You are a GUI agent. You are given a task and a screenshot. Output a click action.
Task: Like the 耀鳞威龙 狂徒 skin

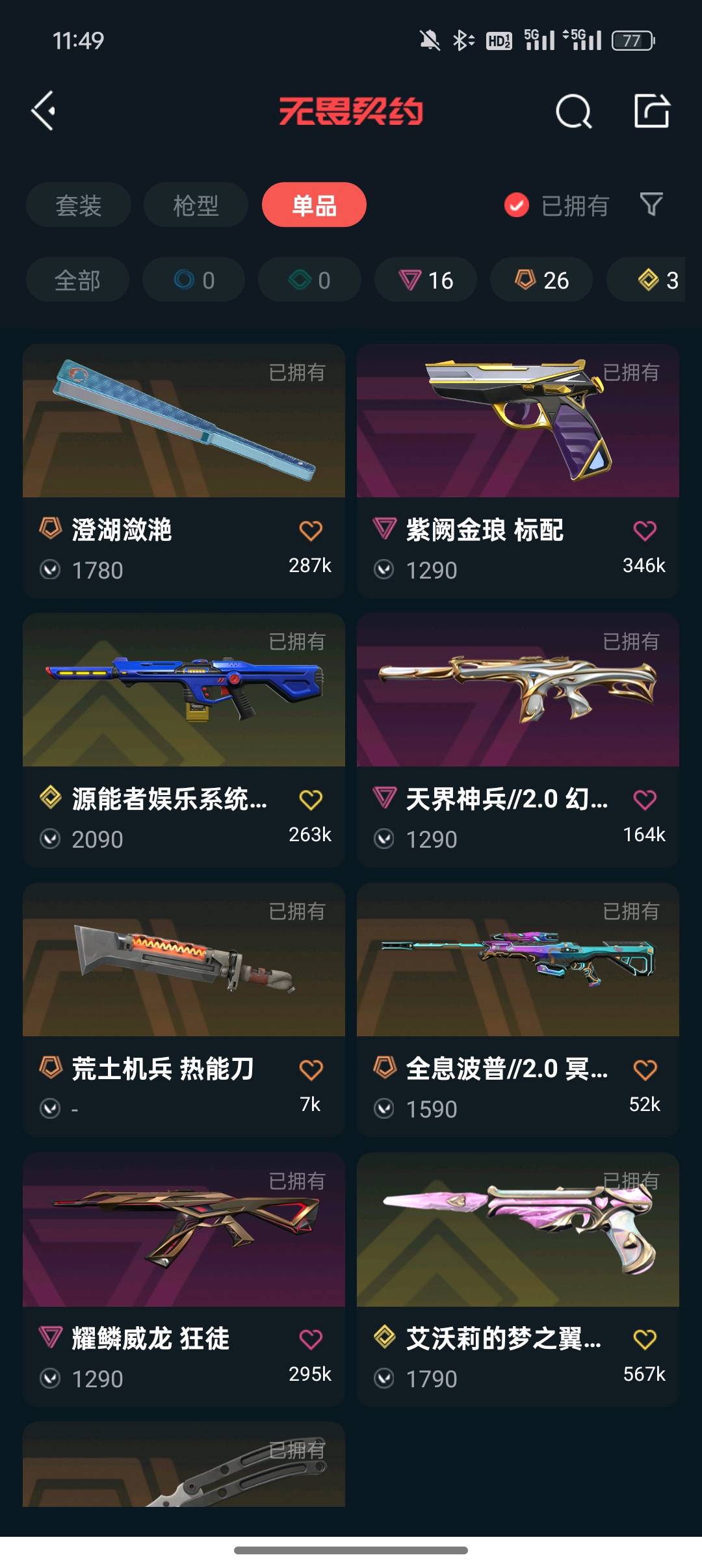pos(311,1339)
